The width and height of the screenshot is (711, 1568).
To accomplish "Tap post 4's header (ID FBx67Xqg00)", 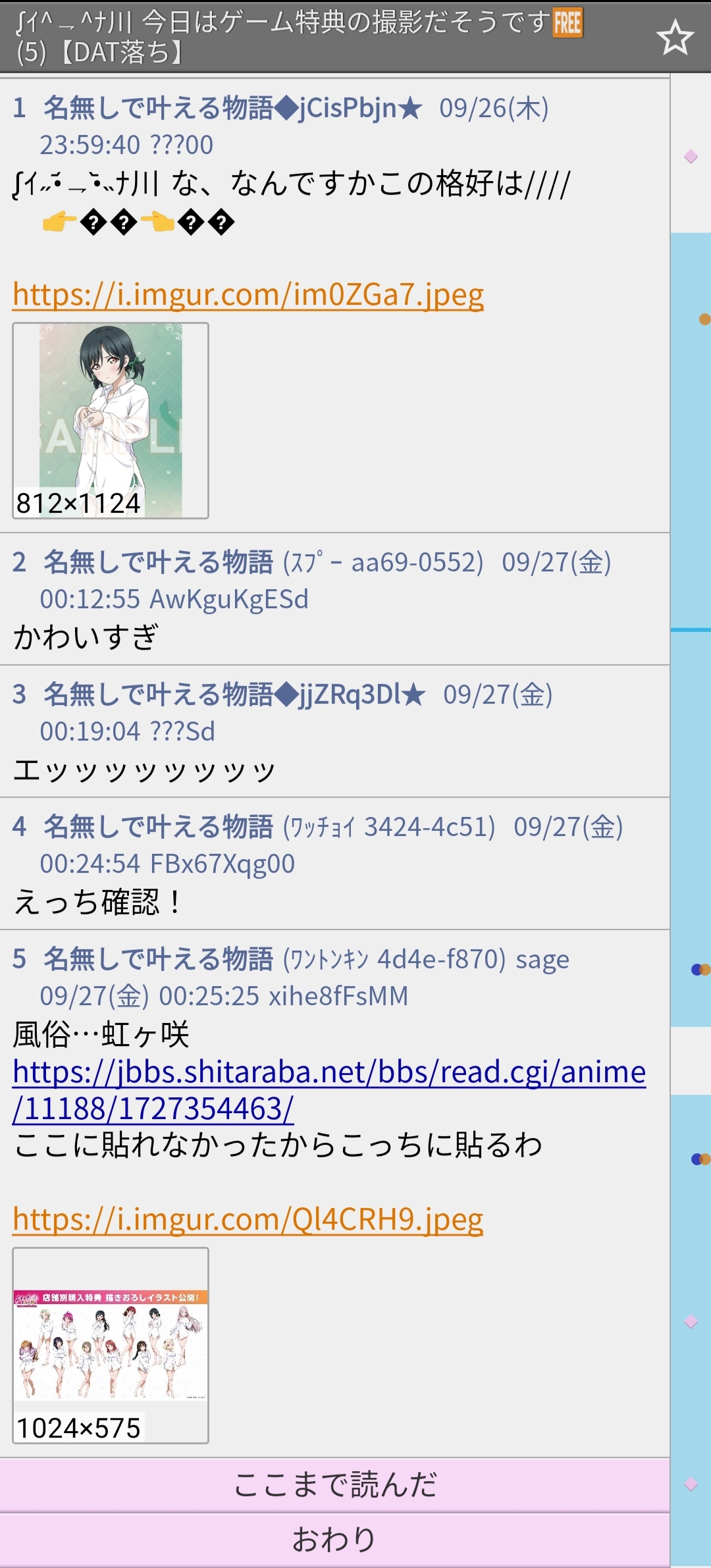I will point(318,845).
